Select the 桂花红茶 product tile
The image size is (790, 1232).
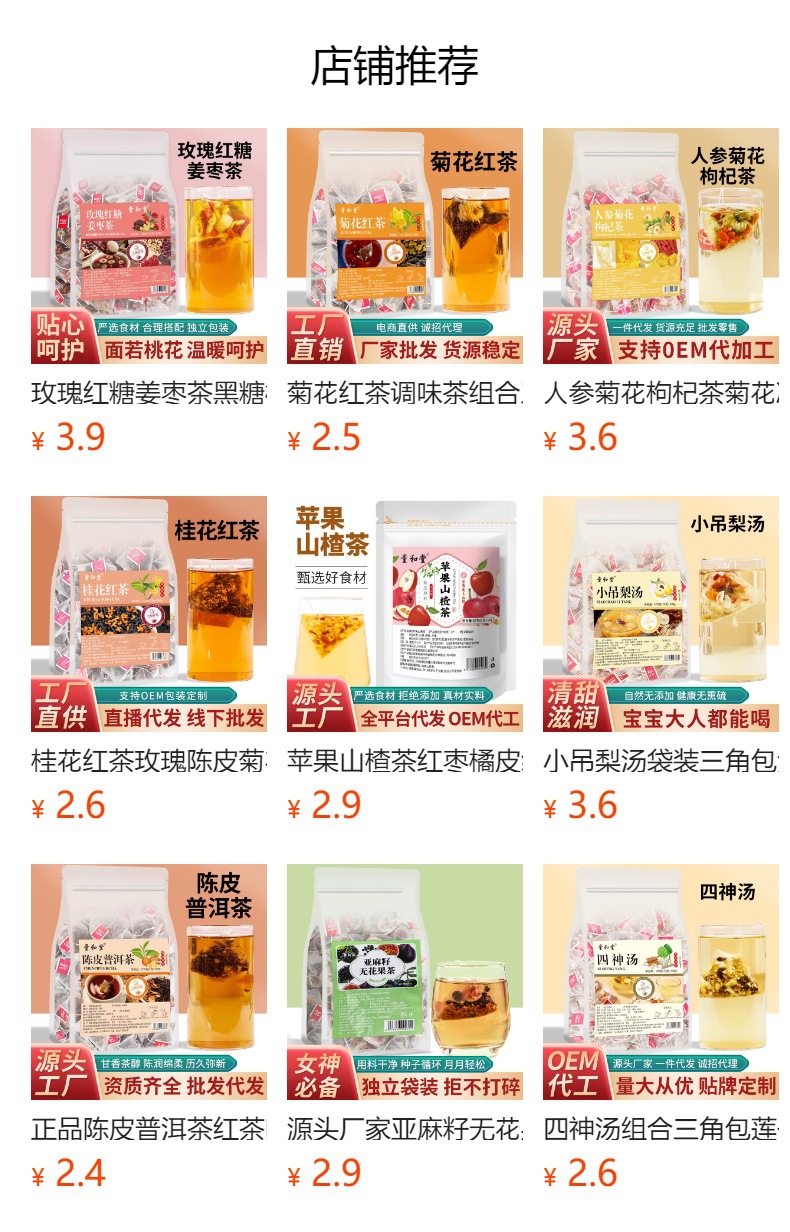149,614
